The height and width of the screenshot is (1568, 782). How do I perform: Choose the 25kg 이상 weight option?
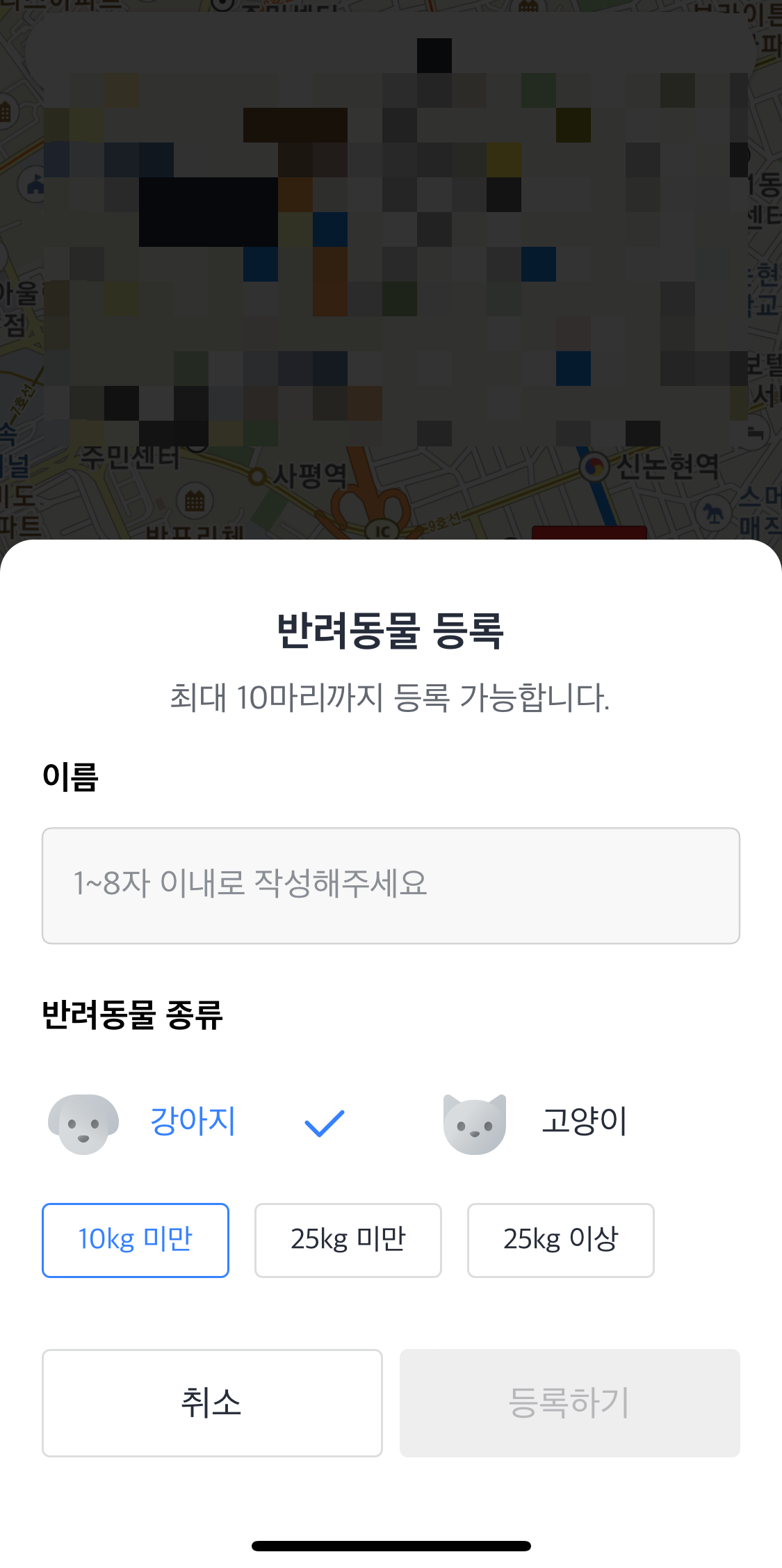click(x=560, y=1240)
